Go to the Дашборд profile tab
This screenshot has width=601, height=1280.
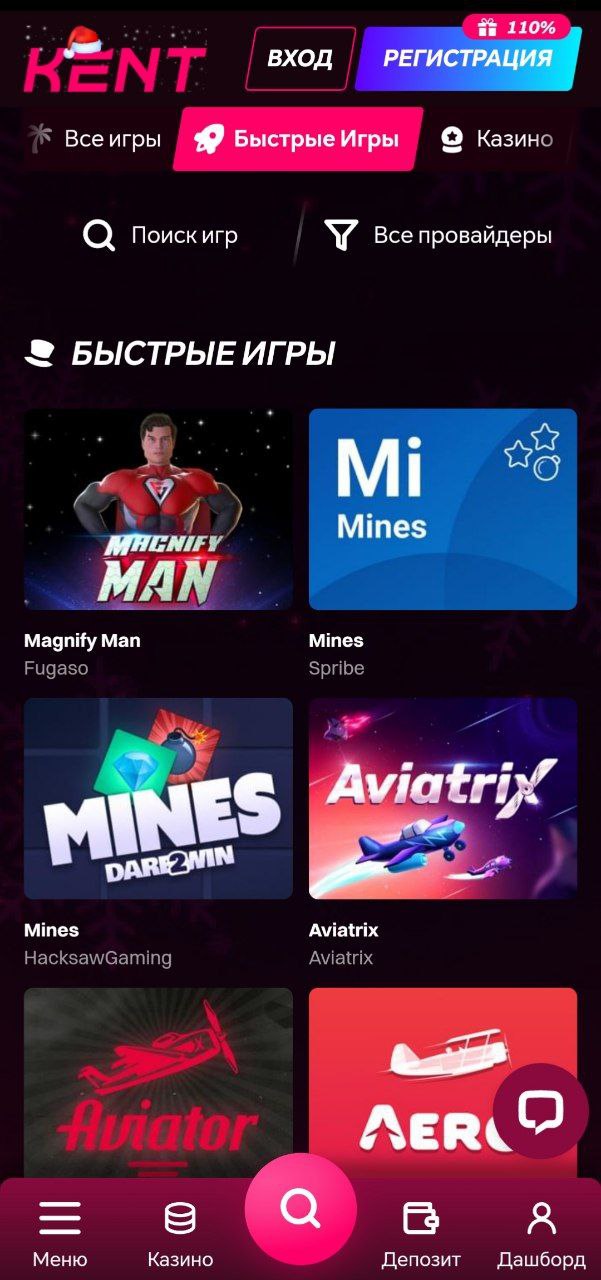click(x=541, y=1233)
